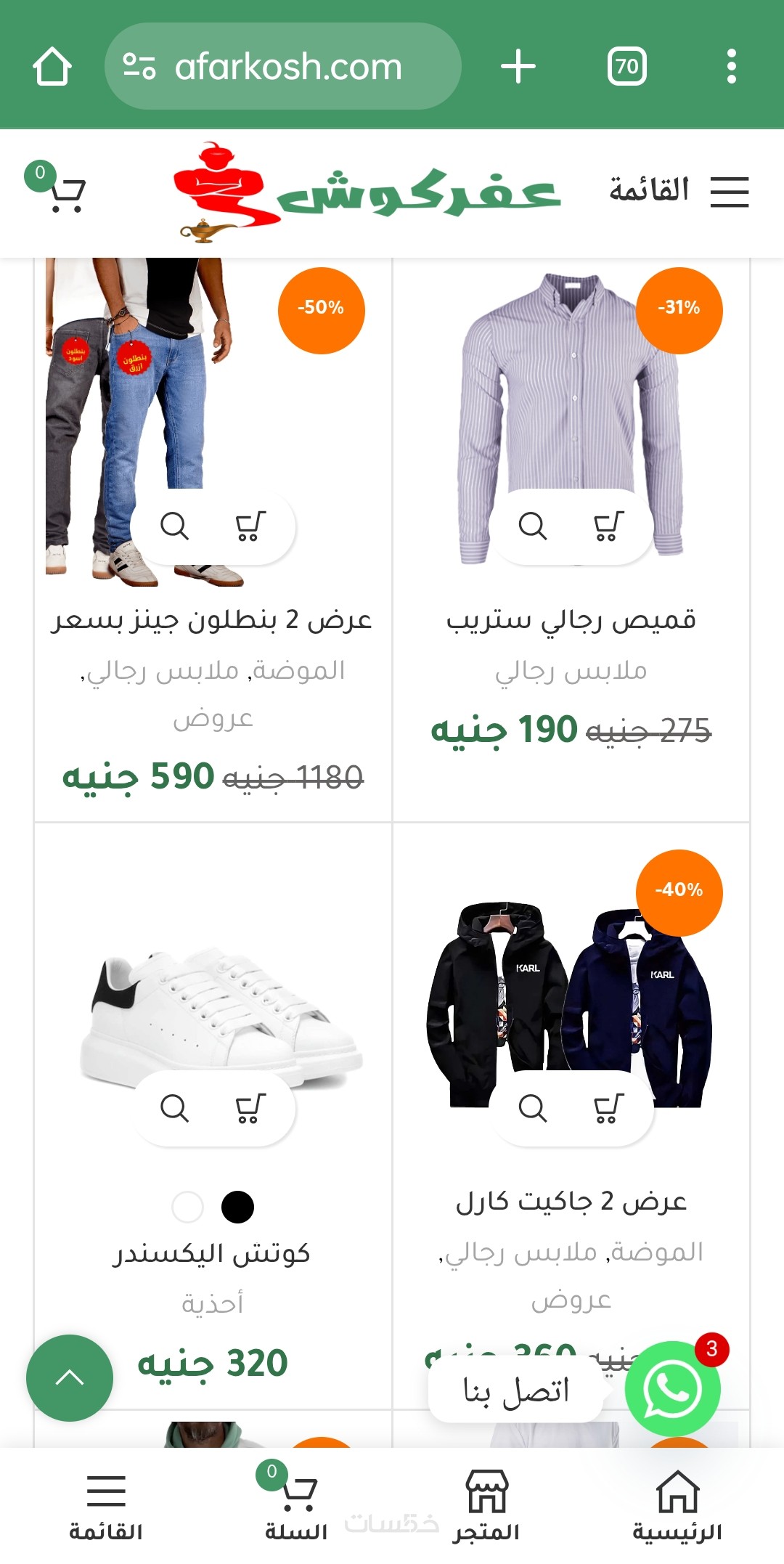Open the tab switcher showing 70

[x=626, y=67]
